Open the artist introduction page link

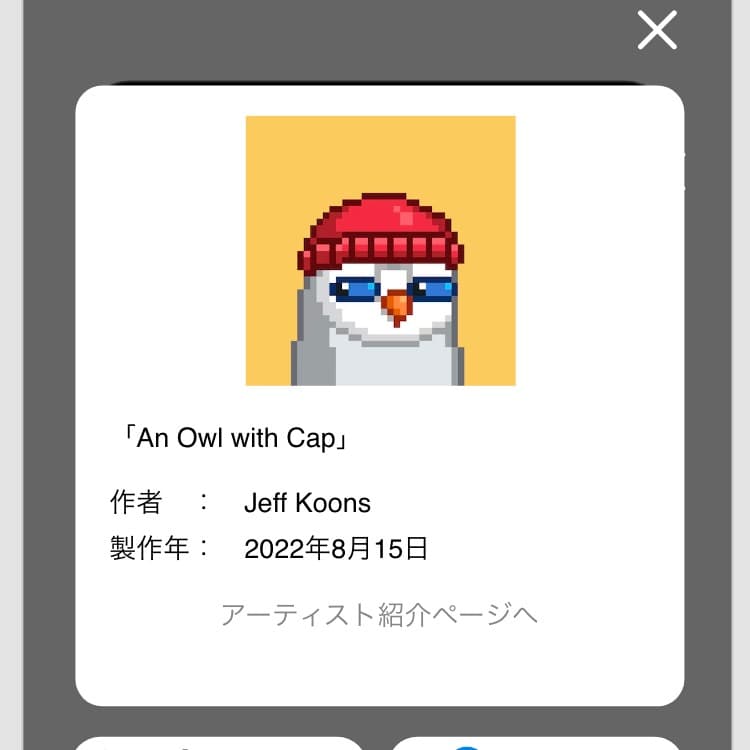click(379, 614)
